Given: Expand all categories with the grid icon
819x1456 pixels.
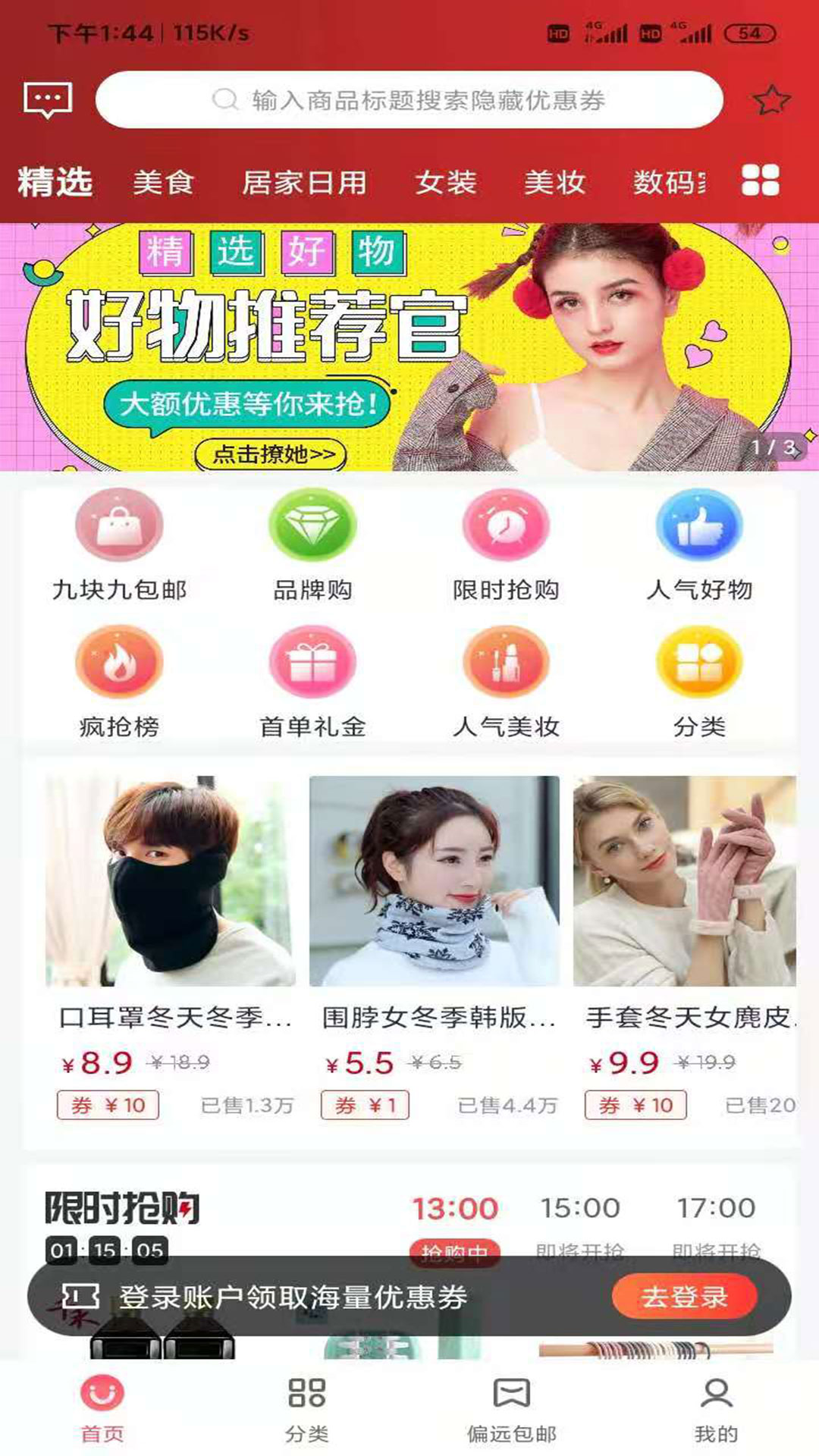Looking at the screenshot, I should point(760,181).
